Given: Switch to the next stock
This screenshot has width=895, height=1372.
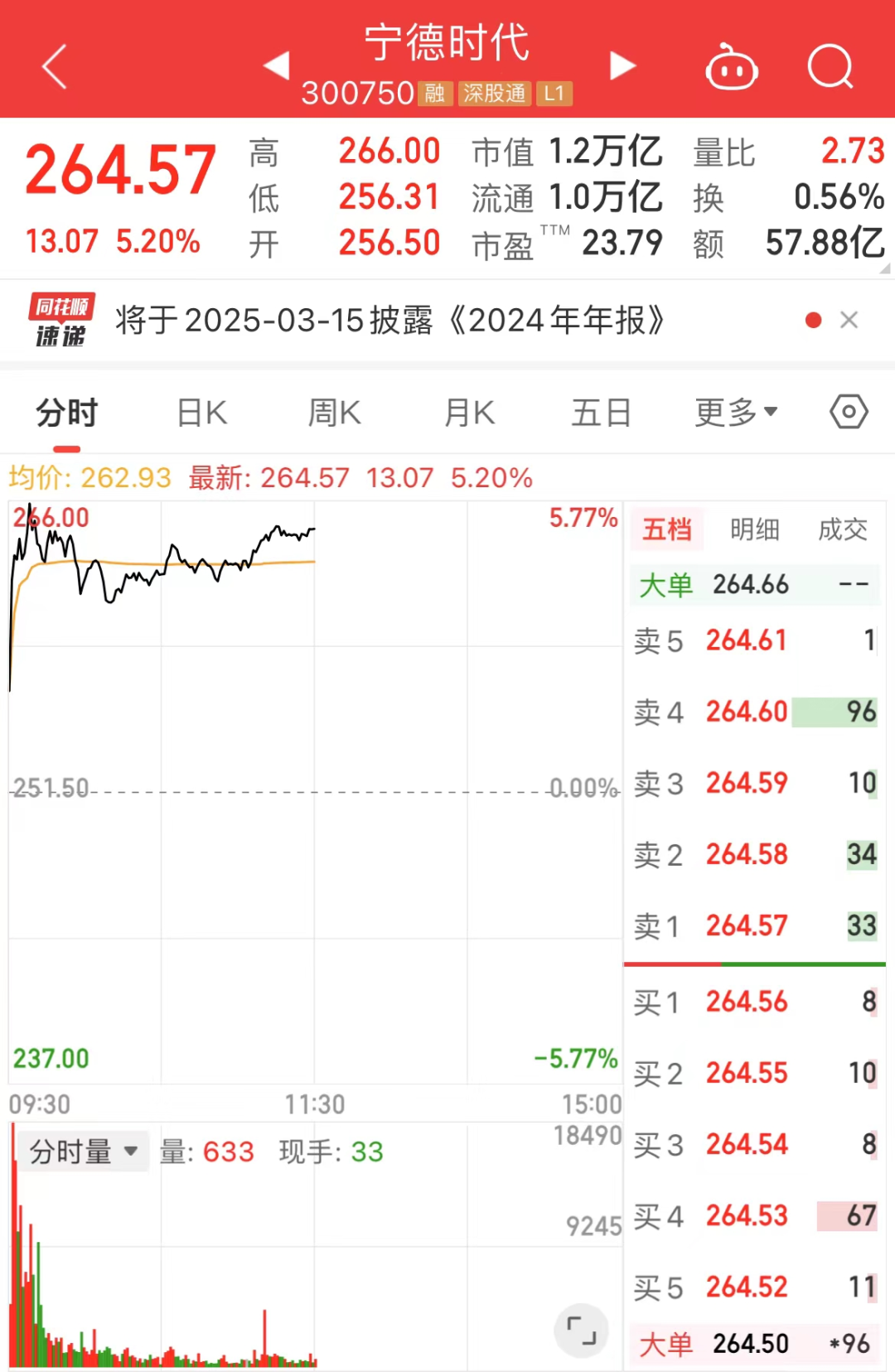Looking at the screenshot, I should pyautogui.click(x=622, y=65).
